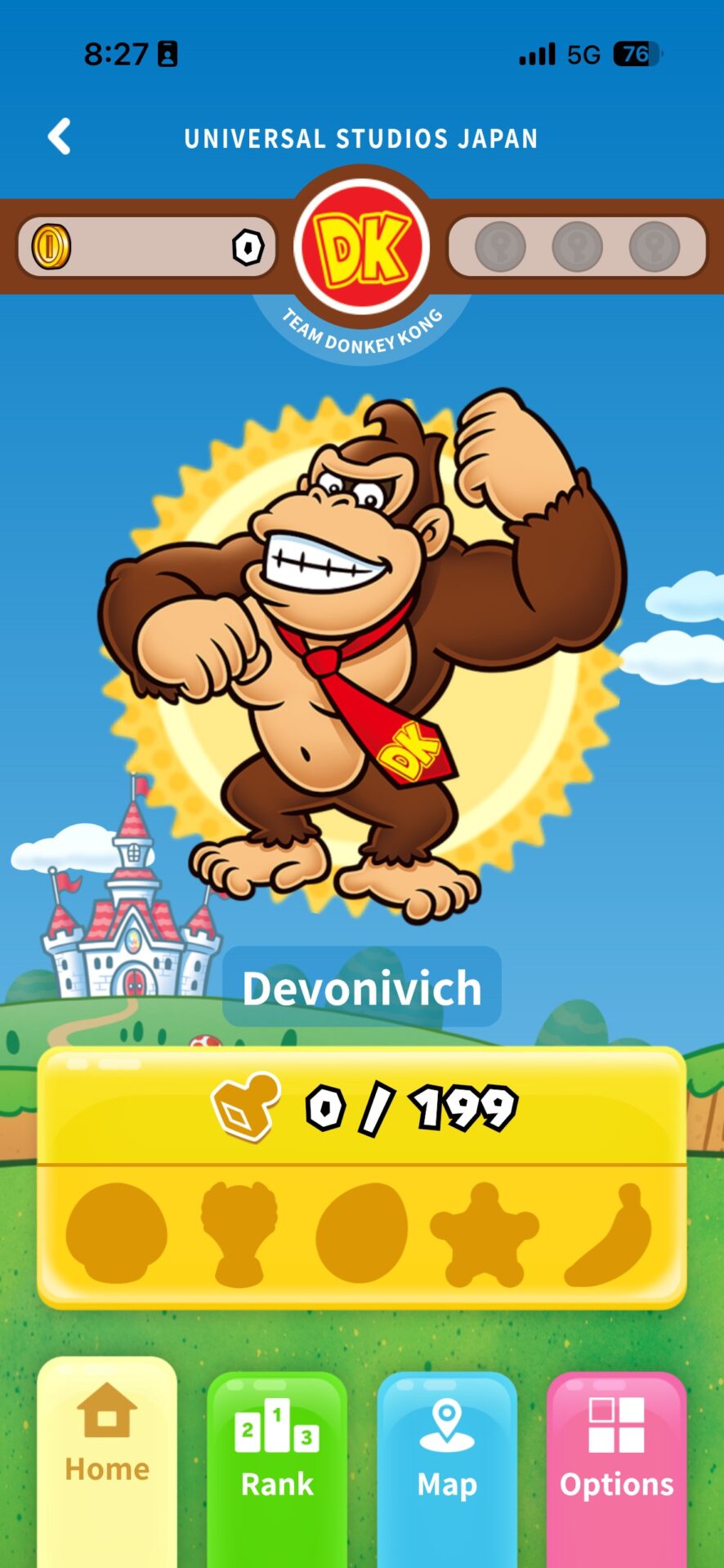The image size is (724, 1568).
Task: View the collected keys bar
Action: (577, 247)
